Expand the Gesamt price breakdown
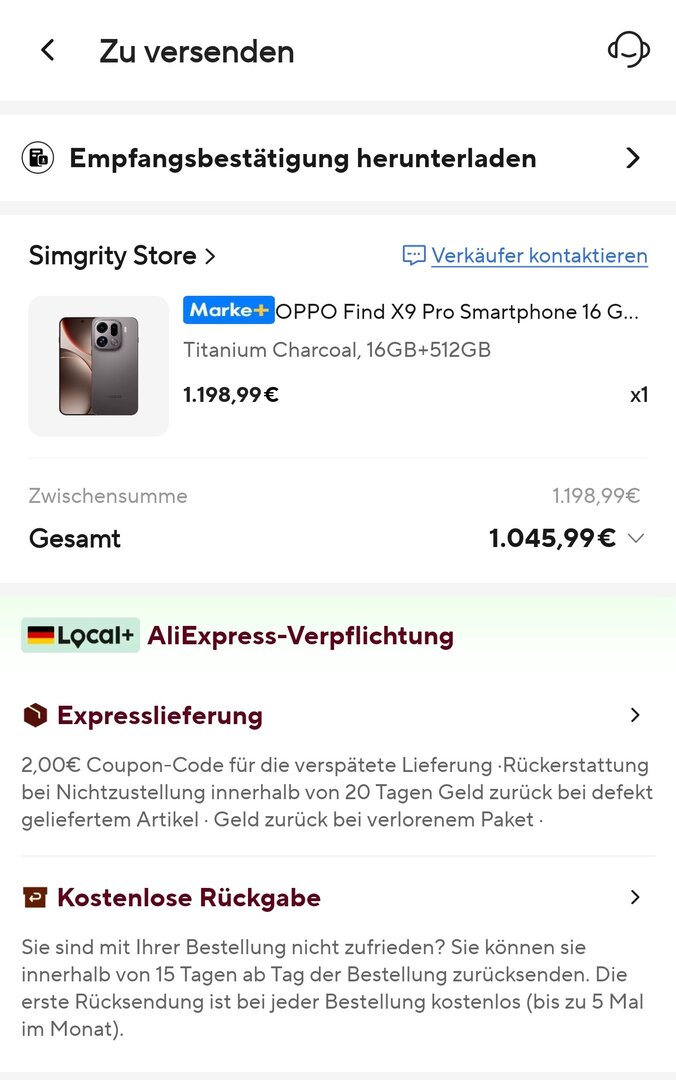This screenshot has height=1080, width=676. pos(636,539)
